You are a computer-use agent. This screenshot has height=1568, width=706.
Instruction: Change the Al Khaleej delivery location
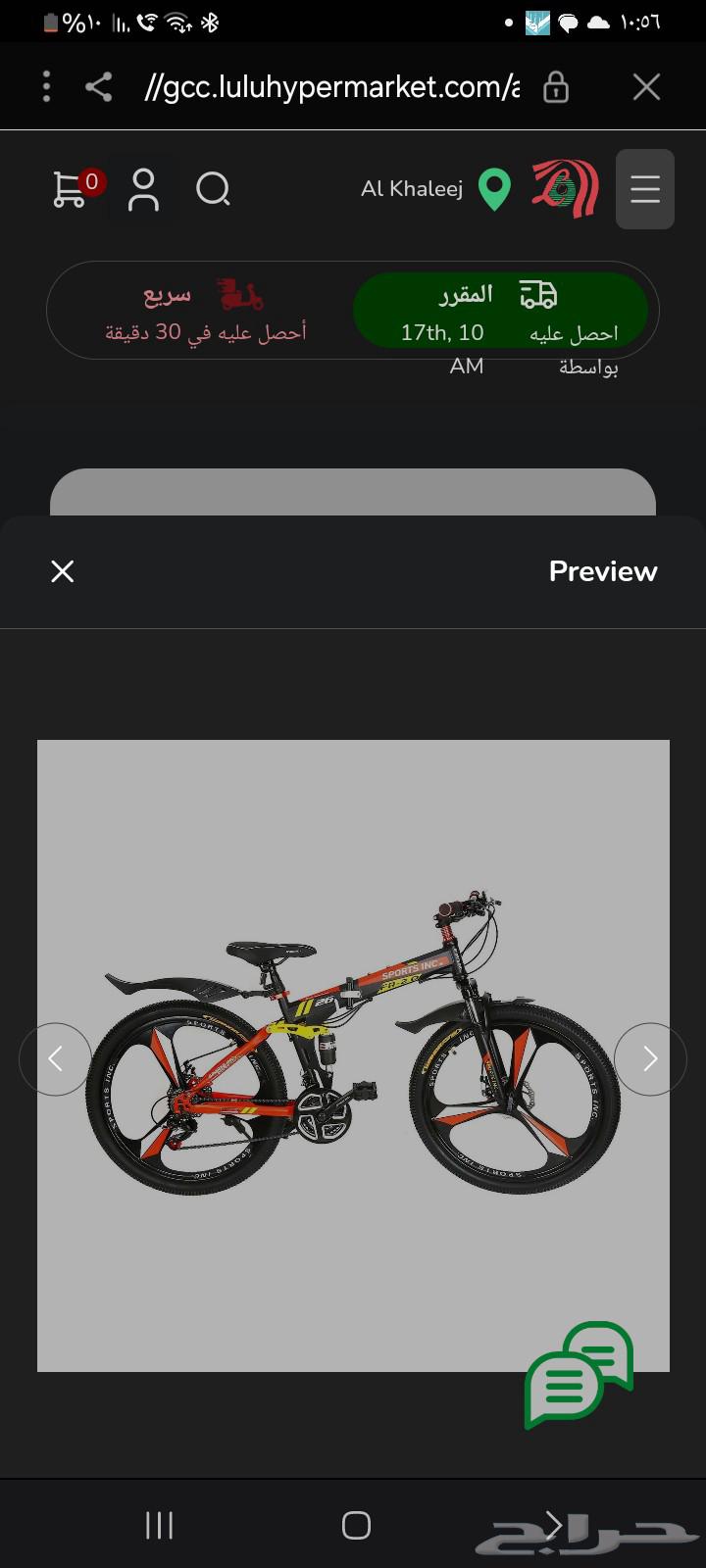[x=435, y=189]
